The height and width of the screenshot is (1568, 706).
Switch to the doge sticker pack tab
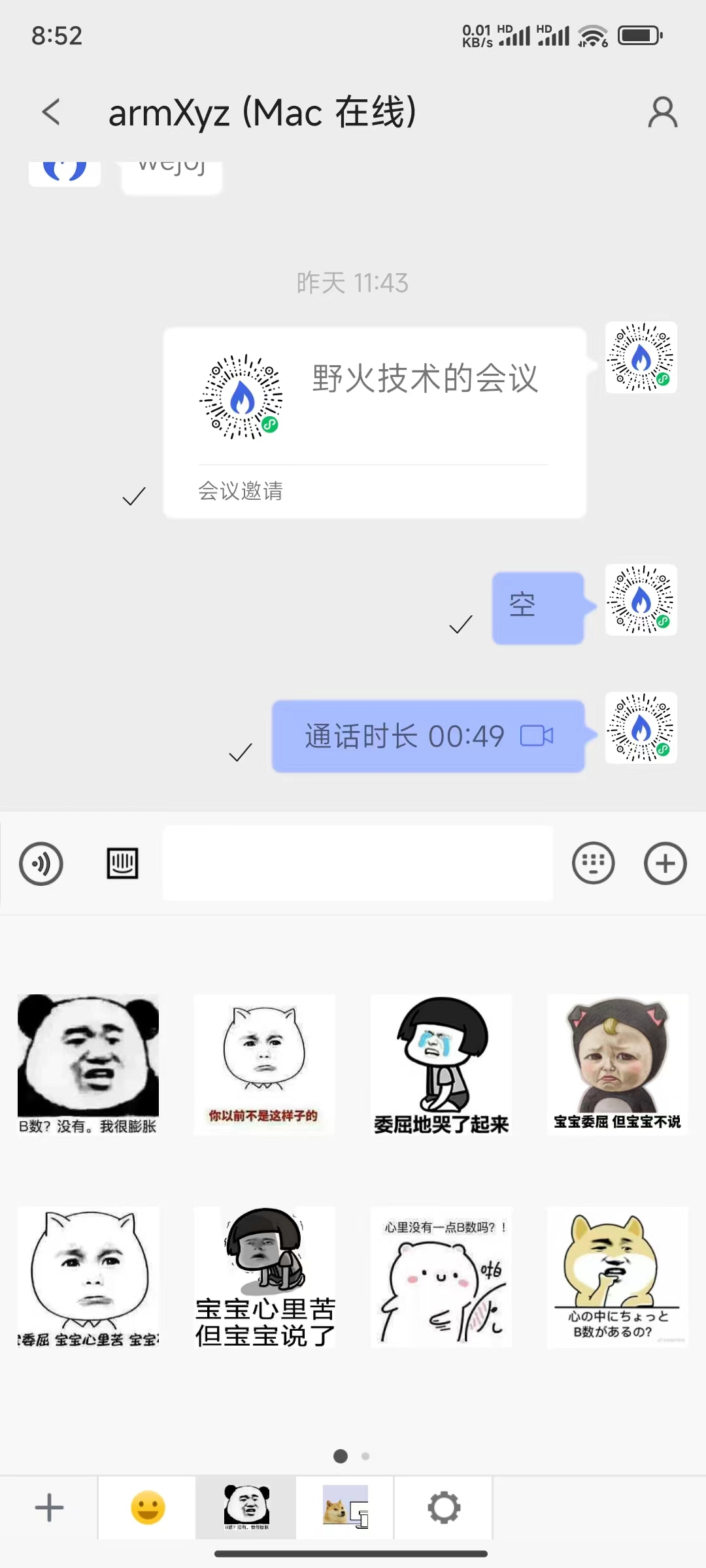345,1508
